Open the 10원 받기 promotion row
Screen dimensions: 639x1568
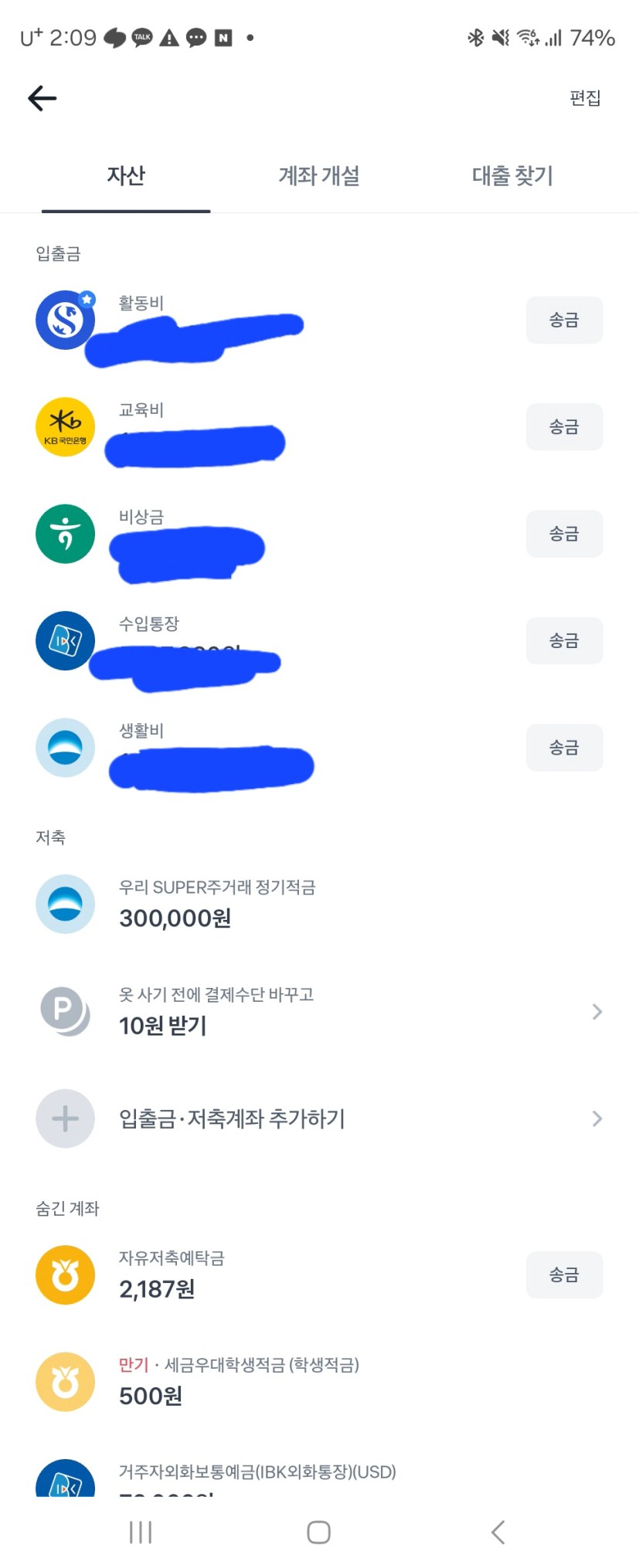(309, 1011)
